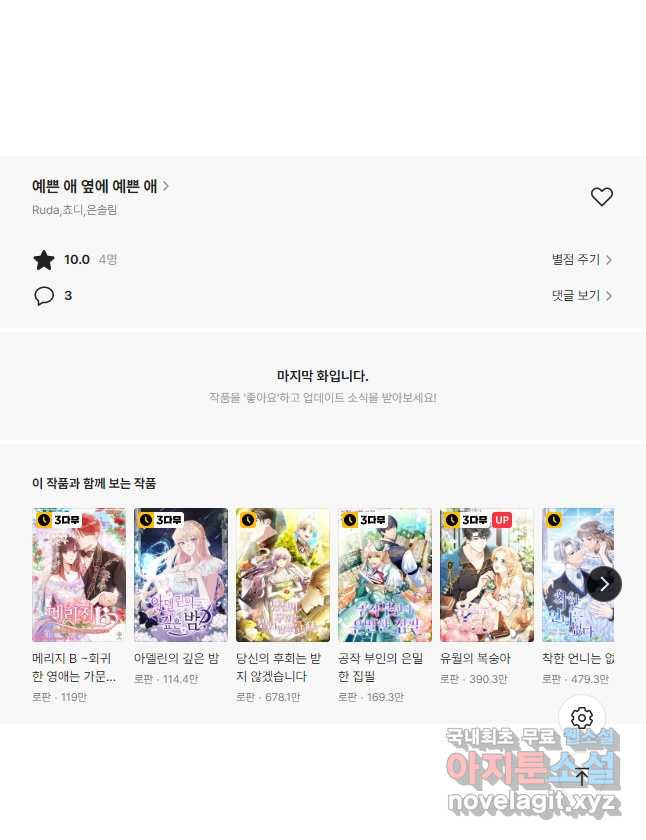Open 댓글 보기 to view comments

click(x=581, y=296)
